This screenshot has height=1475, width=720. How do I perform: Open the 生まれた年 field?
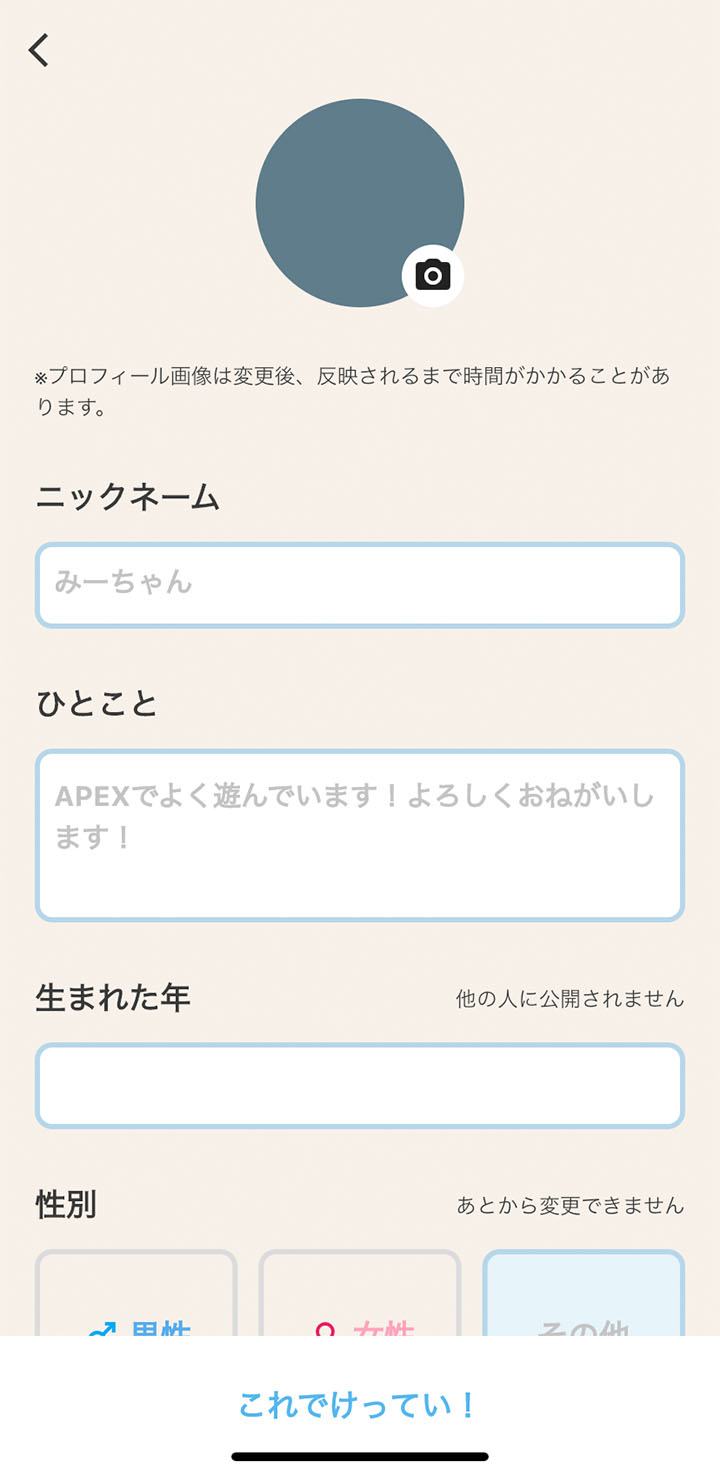[360, 1086]
